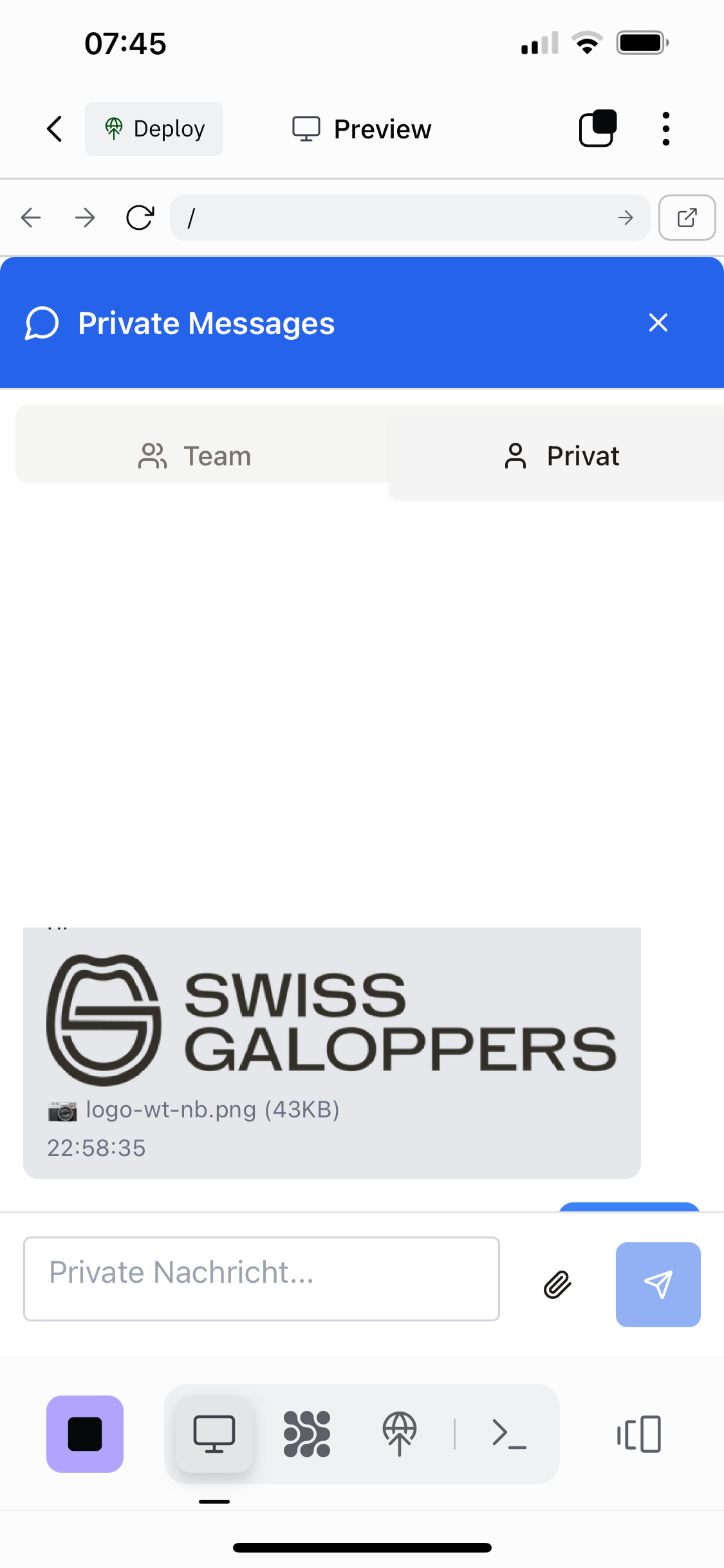Stop the run with purple square button
Viewport: 724px width, 1568px height.
coord(85,1434)
